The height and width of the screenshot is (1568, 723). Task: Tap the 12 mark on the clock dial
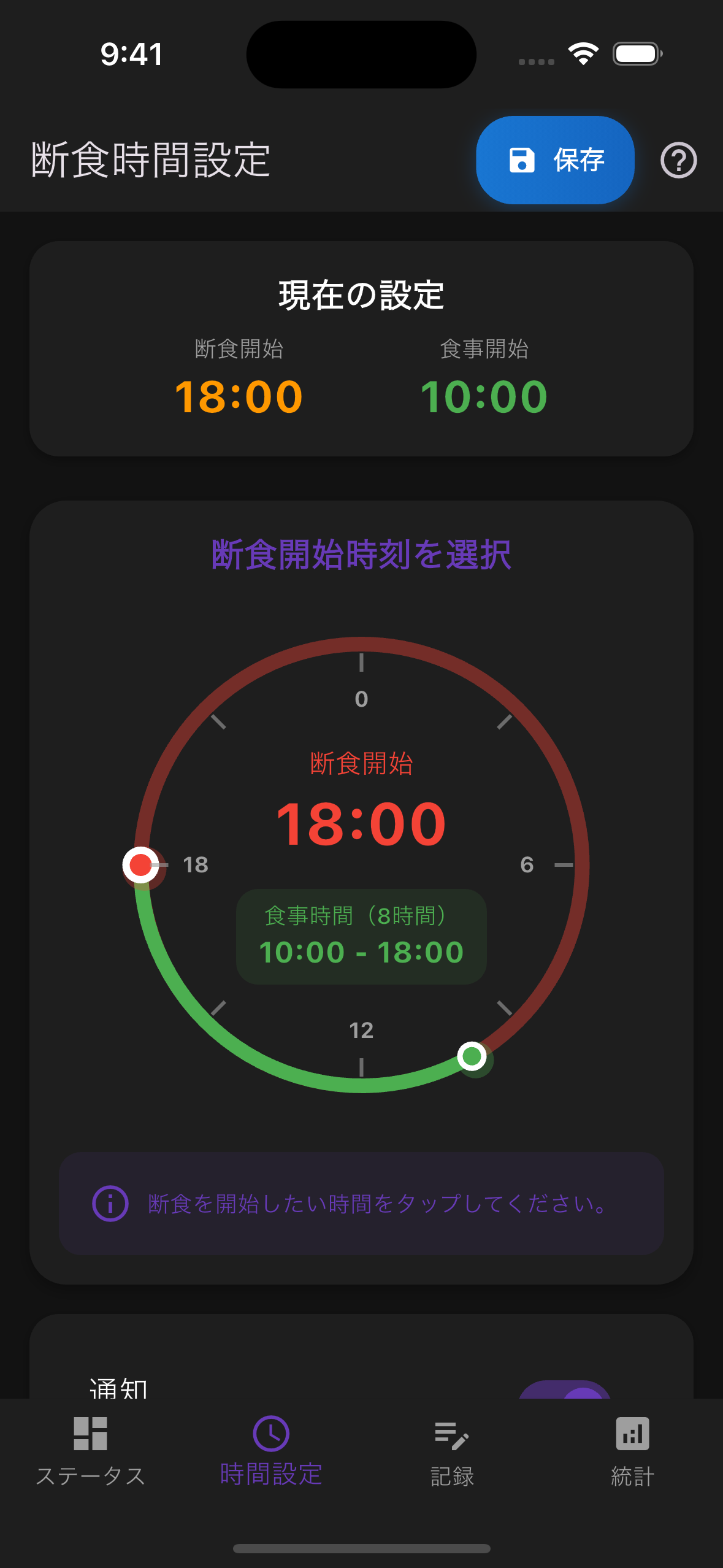point(361,1031)
